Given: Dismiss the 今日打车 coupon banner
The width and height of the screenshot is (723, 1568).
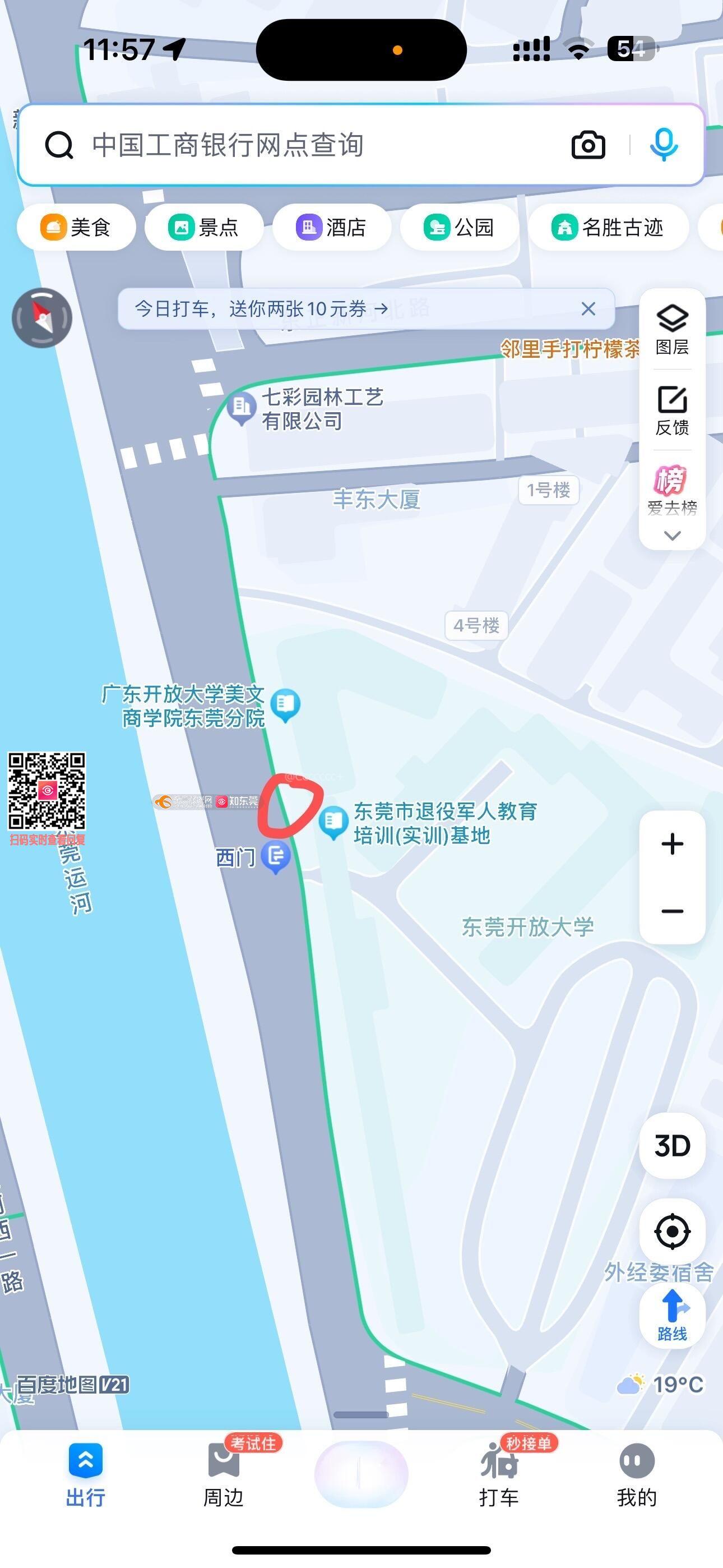Looking at the screenshot, I should pyautogui.click(x=588, y=308).
